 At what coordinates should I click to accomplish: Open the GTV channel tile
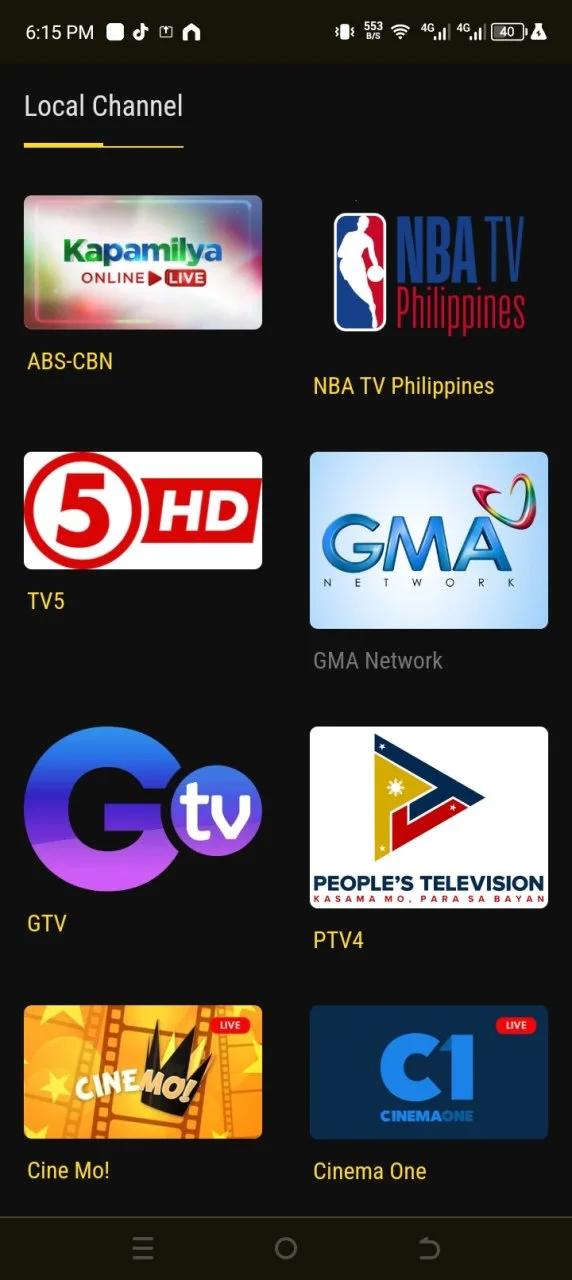(x=143, y=809)
